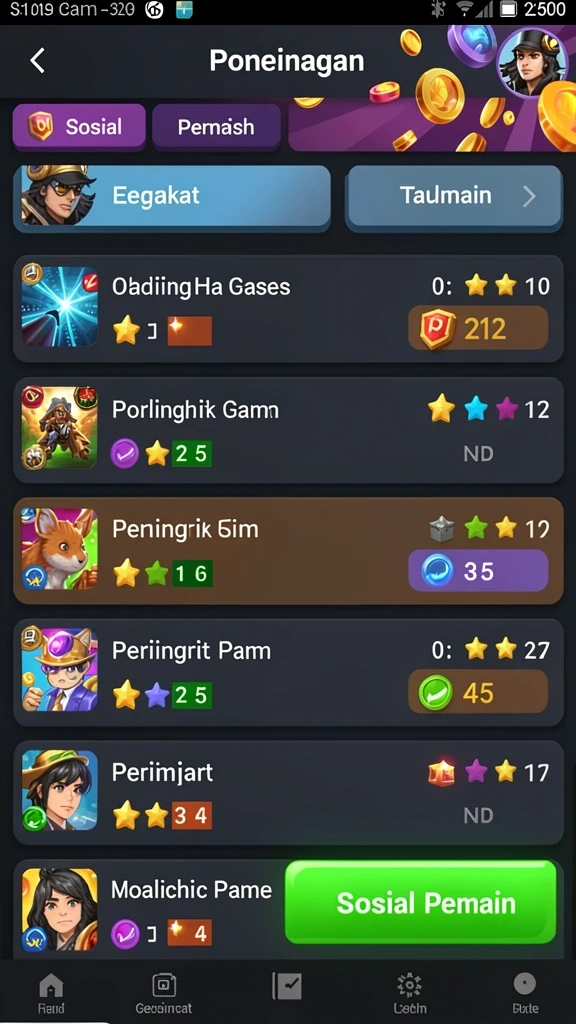The height and width of the screenshot is (1024, 576).
Task: Go to the Rend home tab
Action: coord(52,993)
